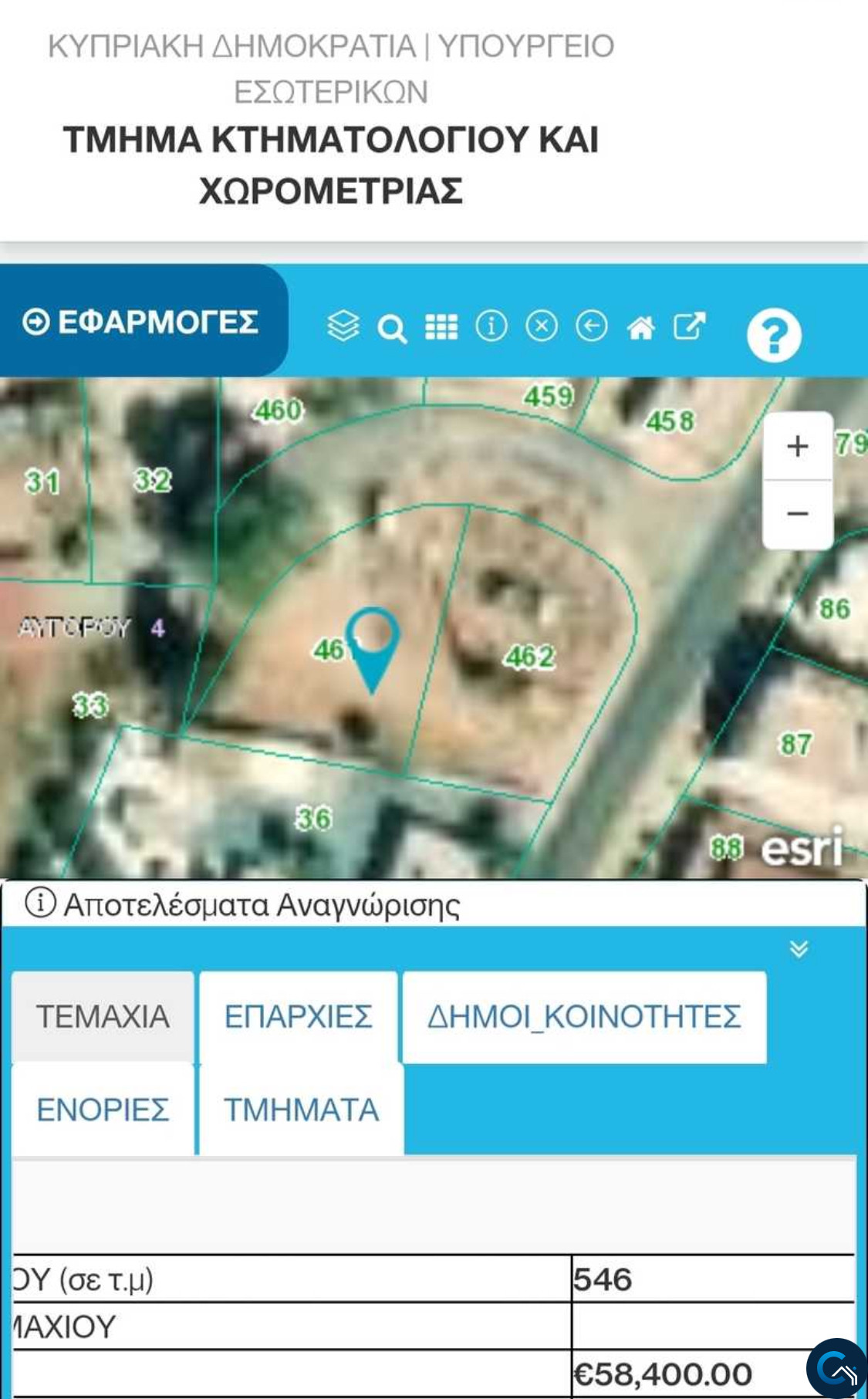Switch to the ΕΠΑΡΧΙΕΣ tab
868x1399 pixels.
(299, 1016)
